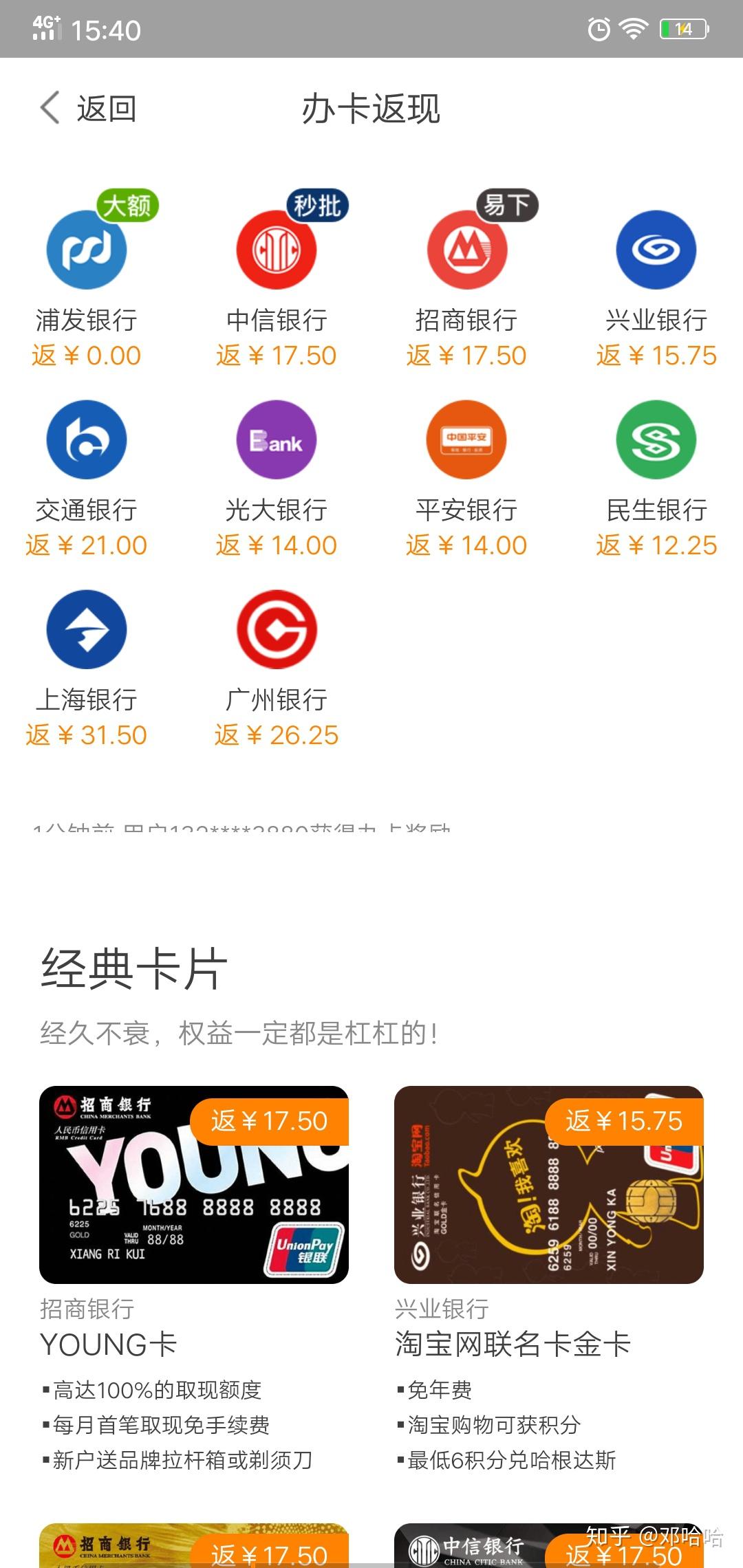Screen dimensions: 743x1568
Task: Open 招商银行 in the bank grid
Action: coord(466,250)
